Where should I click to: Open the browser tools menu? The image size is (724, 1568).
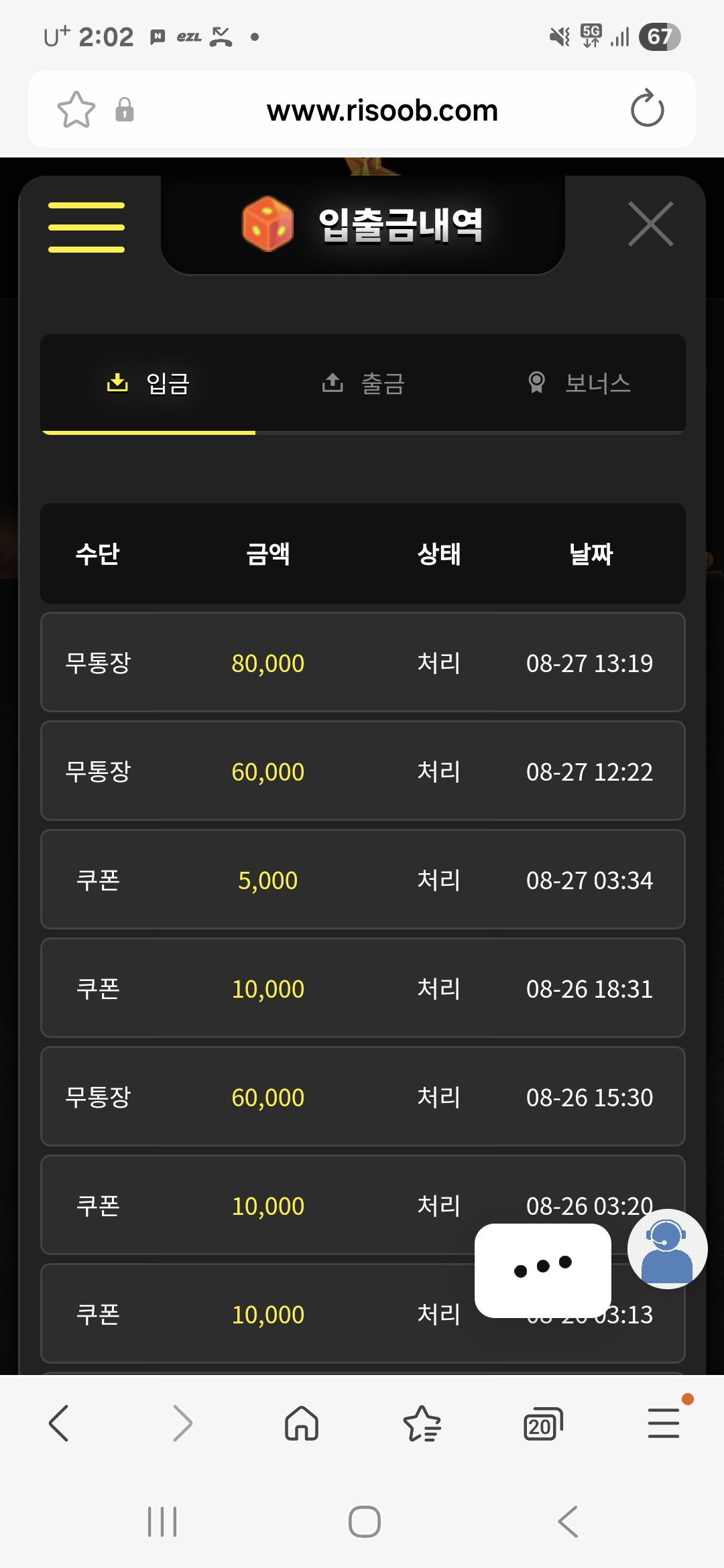click(664, 1422)
